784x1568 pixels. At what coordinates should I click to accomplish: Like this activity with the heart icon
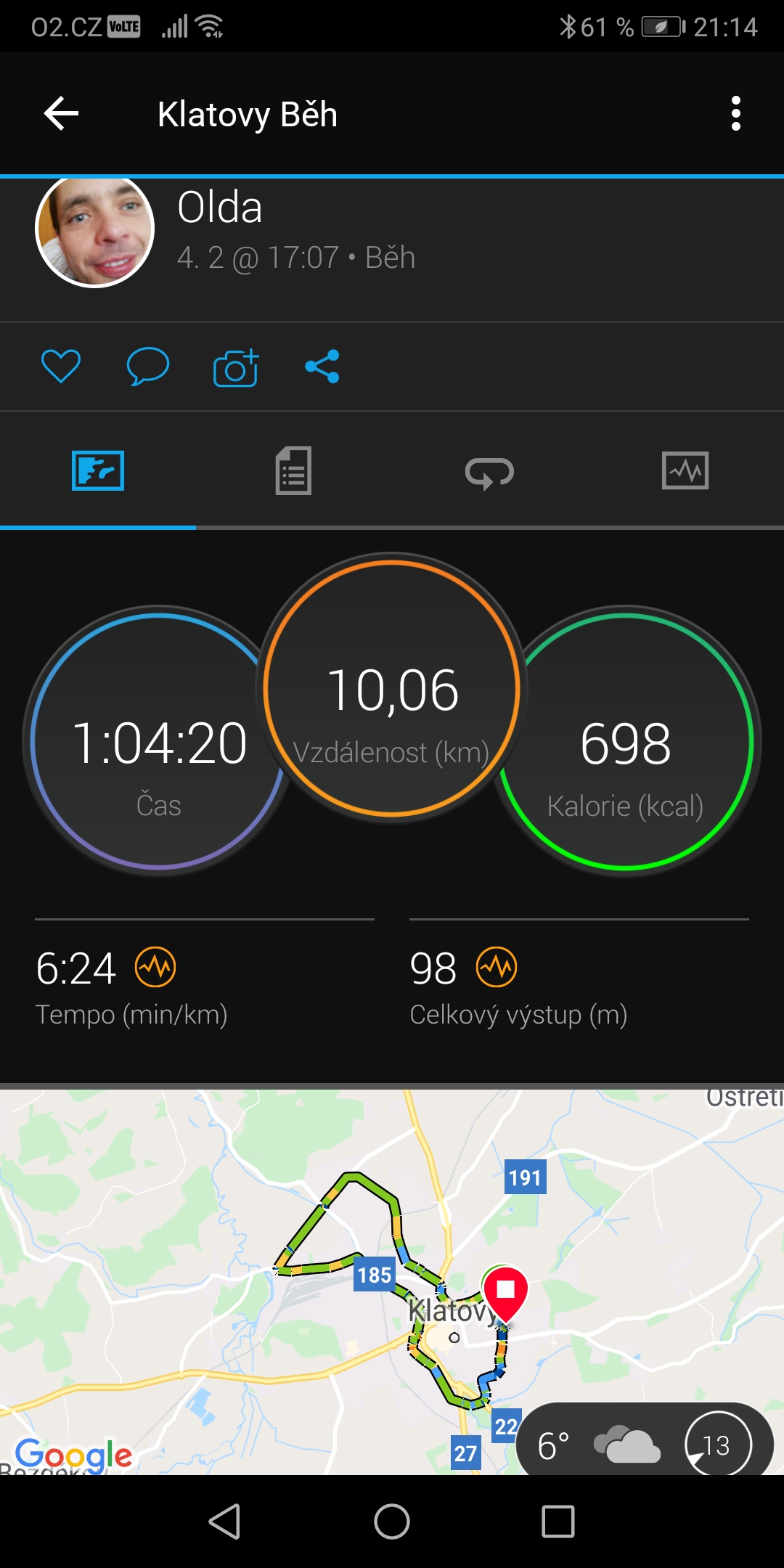point(61,366)
